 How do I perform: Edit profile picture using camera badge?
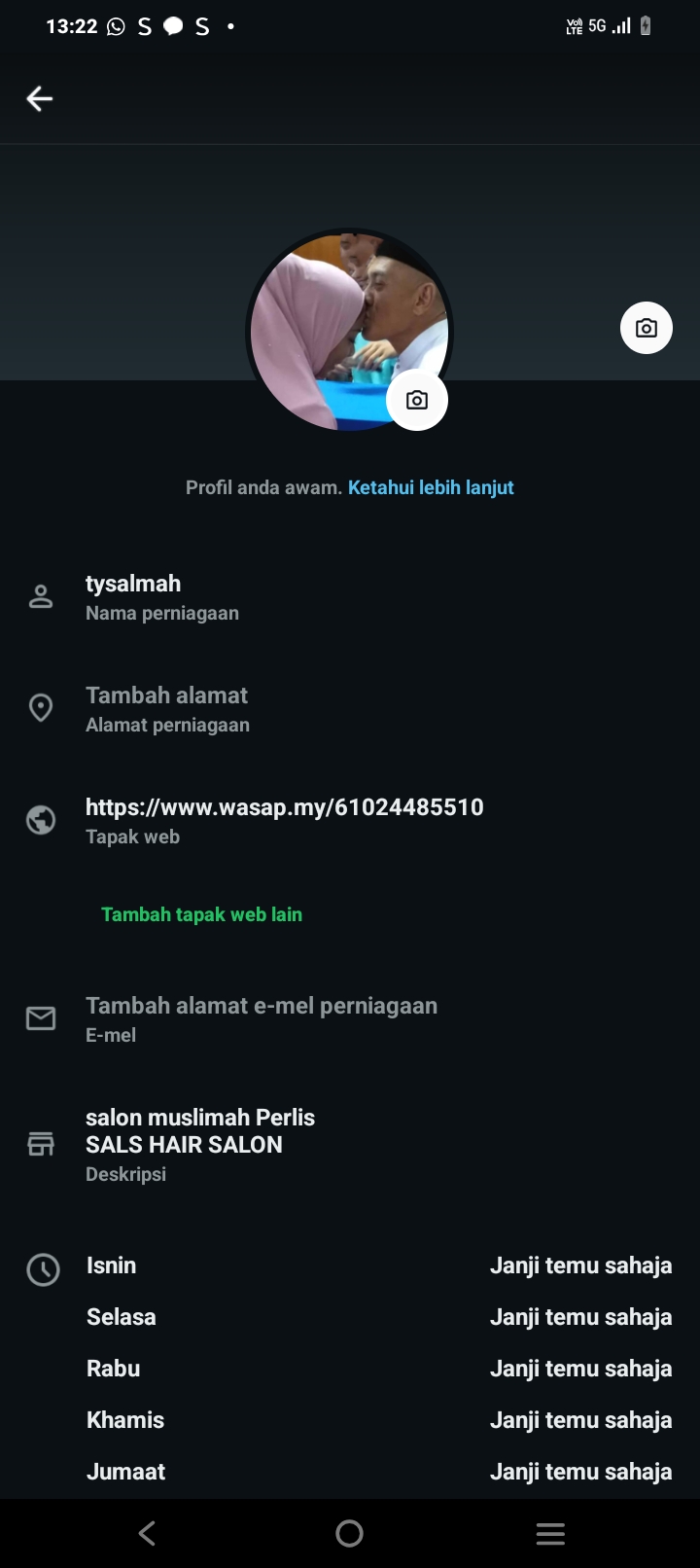417,400
